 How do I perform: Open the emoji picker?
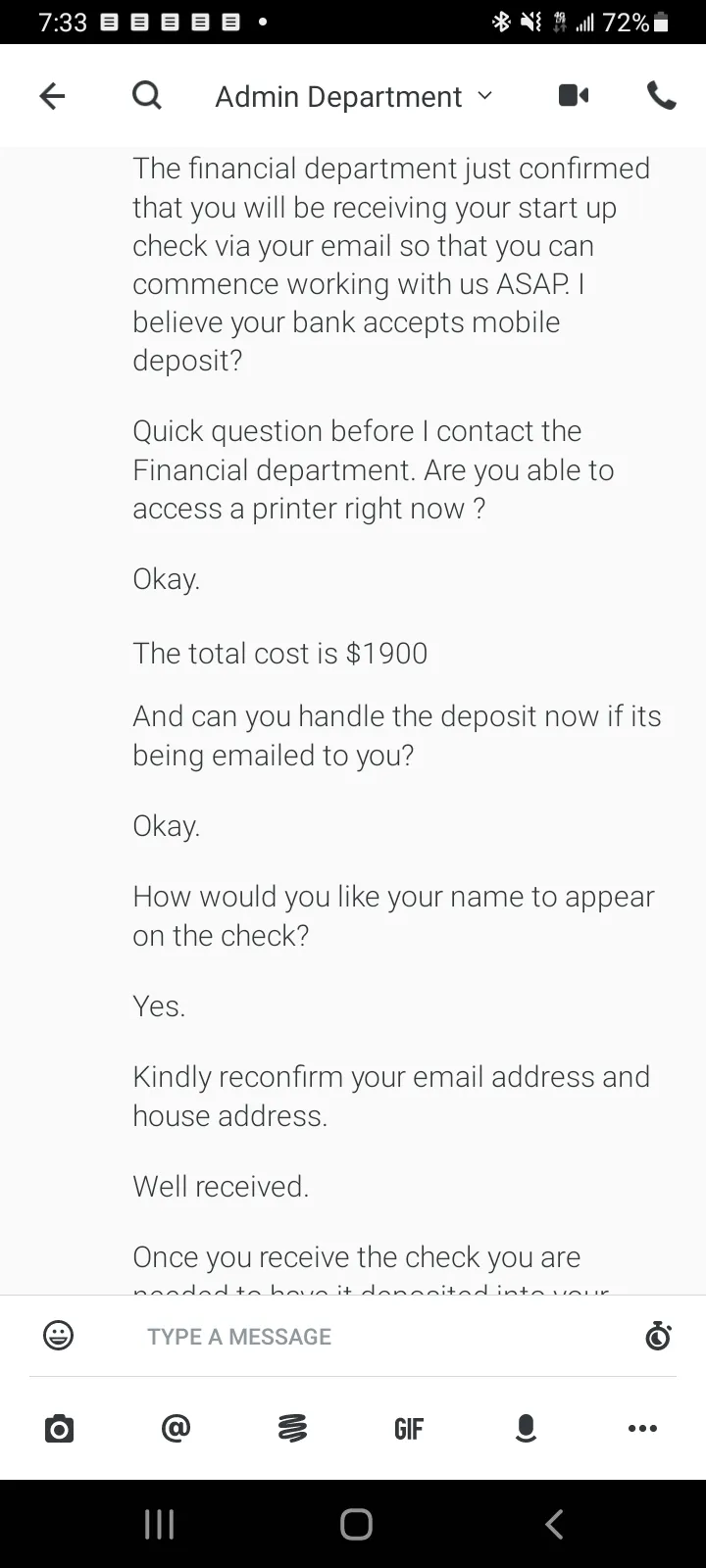click(59, 1335)
